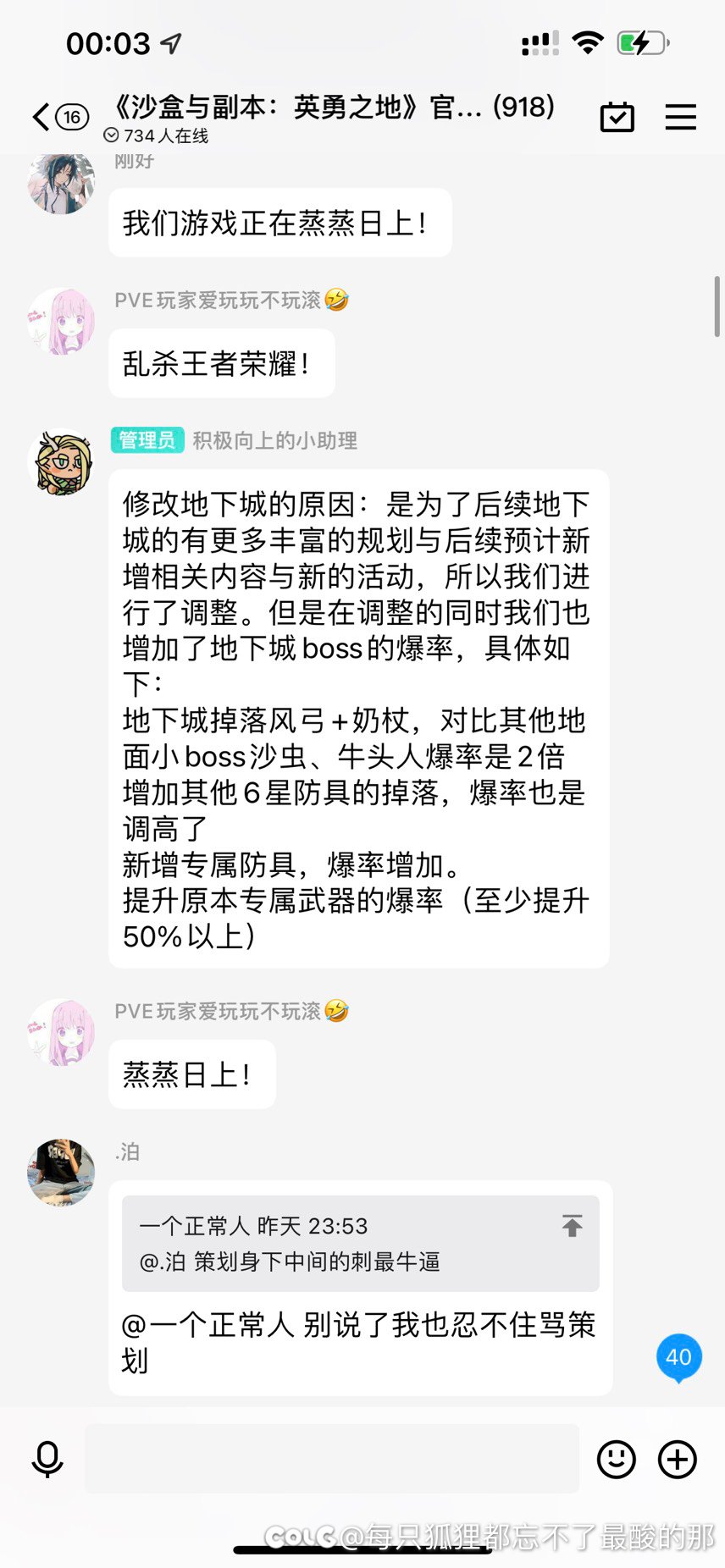Viewport: 725px width, 1568px height.
Task: Open the emoji picker
Action: click(616, 1459)
